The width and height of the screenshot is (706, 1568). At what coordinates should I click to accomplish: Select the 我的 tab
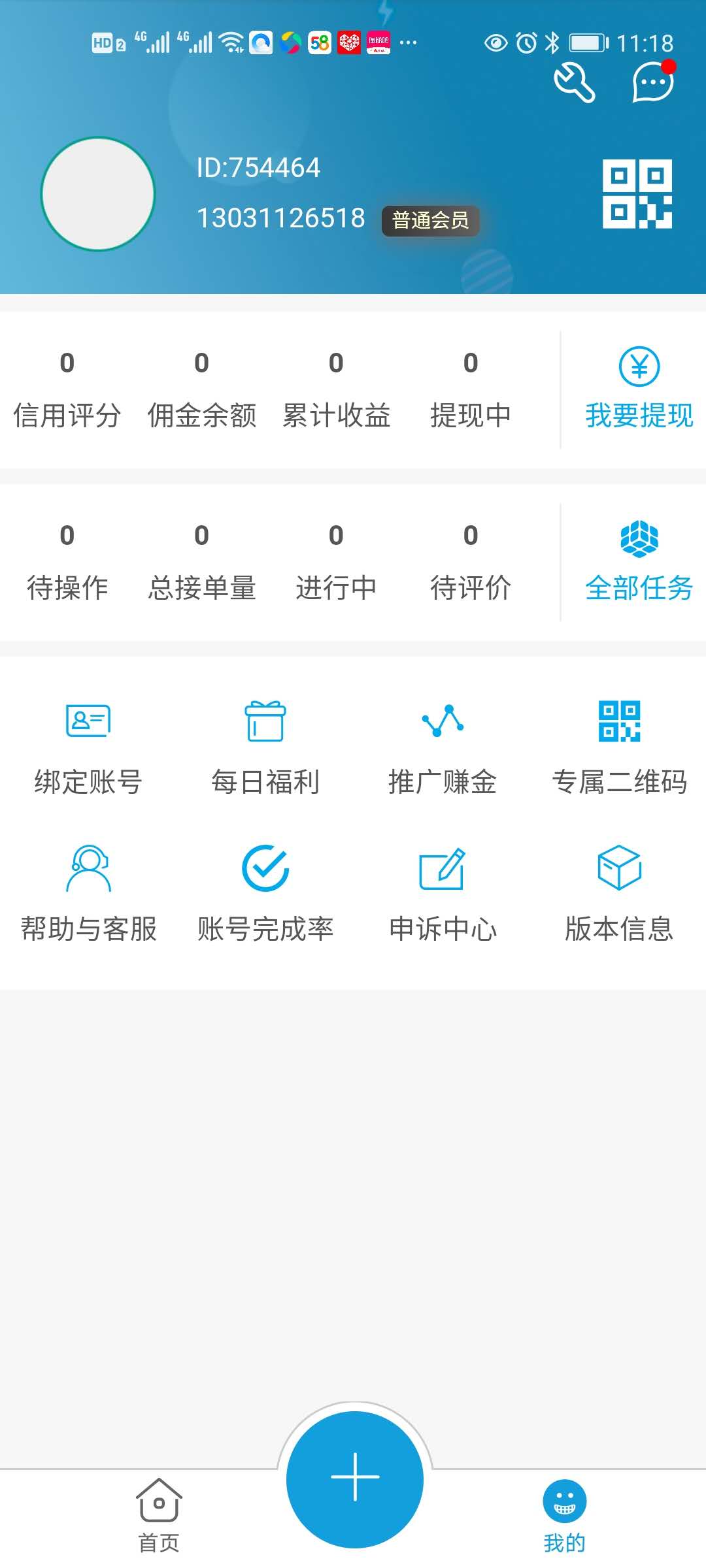564,1516
